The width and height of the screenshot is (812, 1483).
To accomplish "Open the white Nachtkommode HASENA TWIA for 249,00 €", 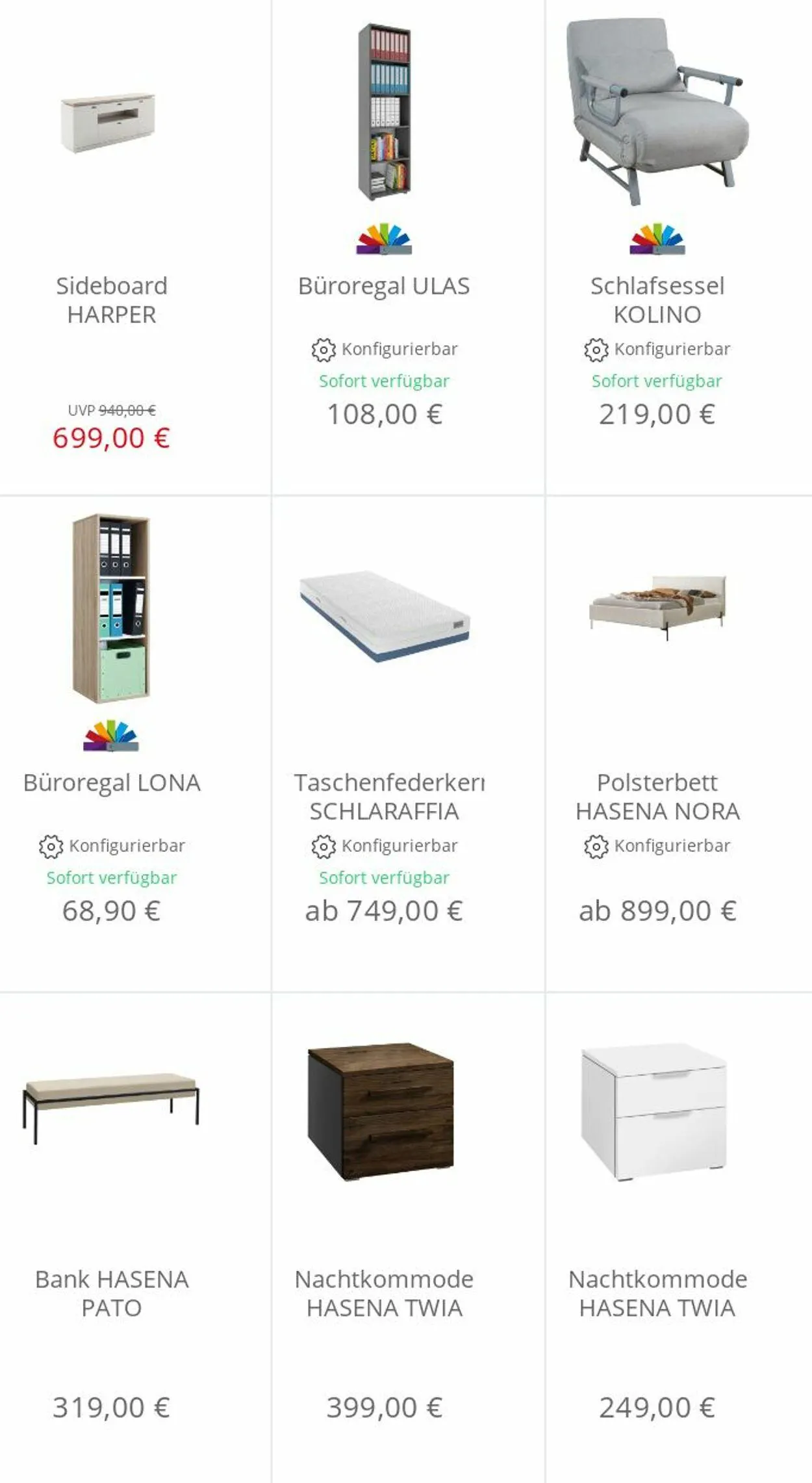I will pyautogui.click(x=679, y=1238).
